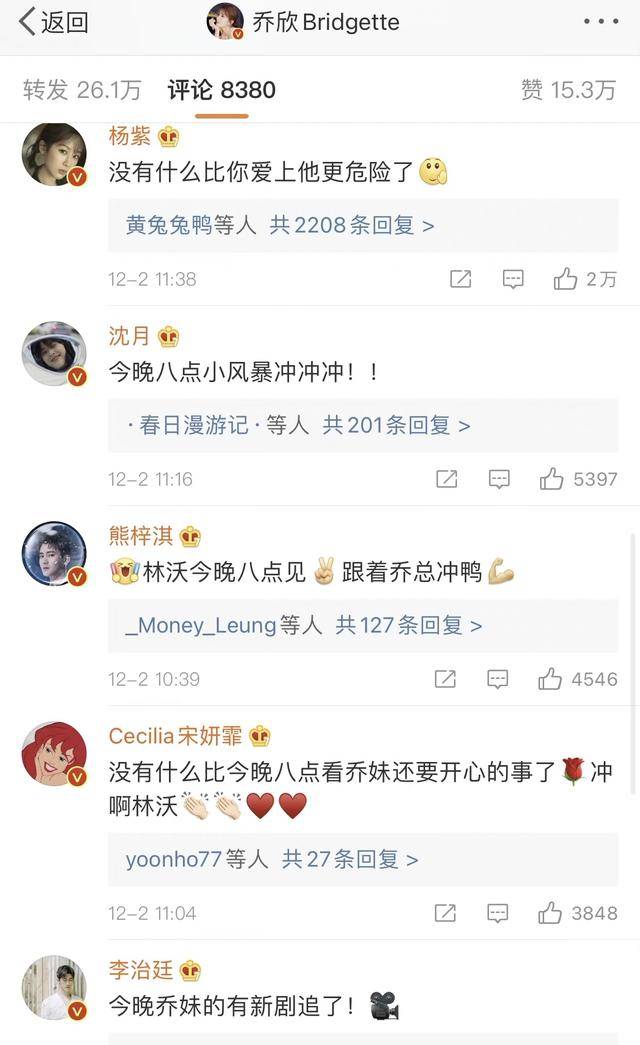Go back using the 返回 arrow

[x=52, y=22]
